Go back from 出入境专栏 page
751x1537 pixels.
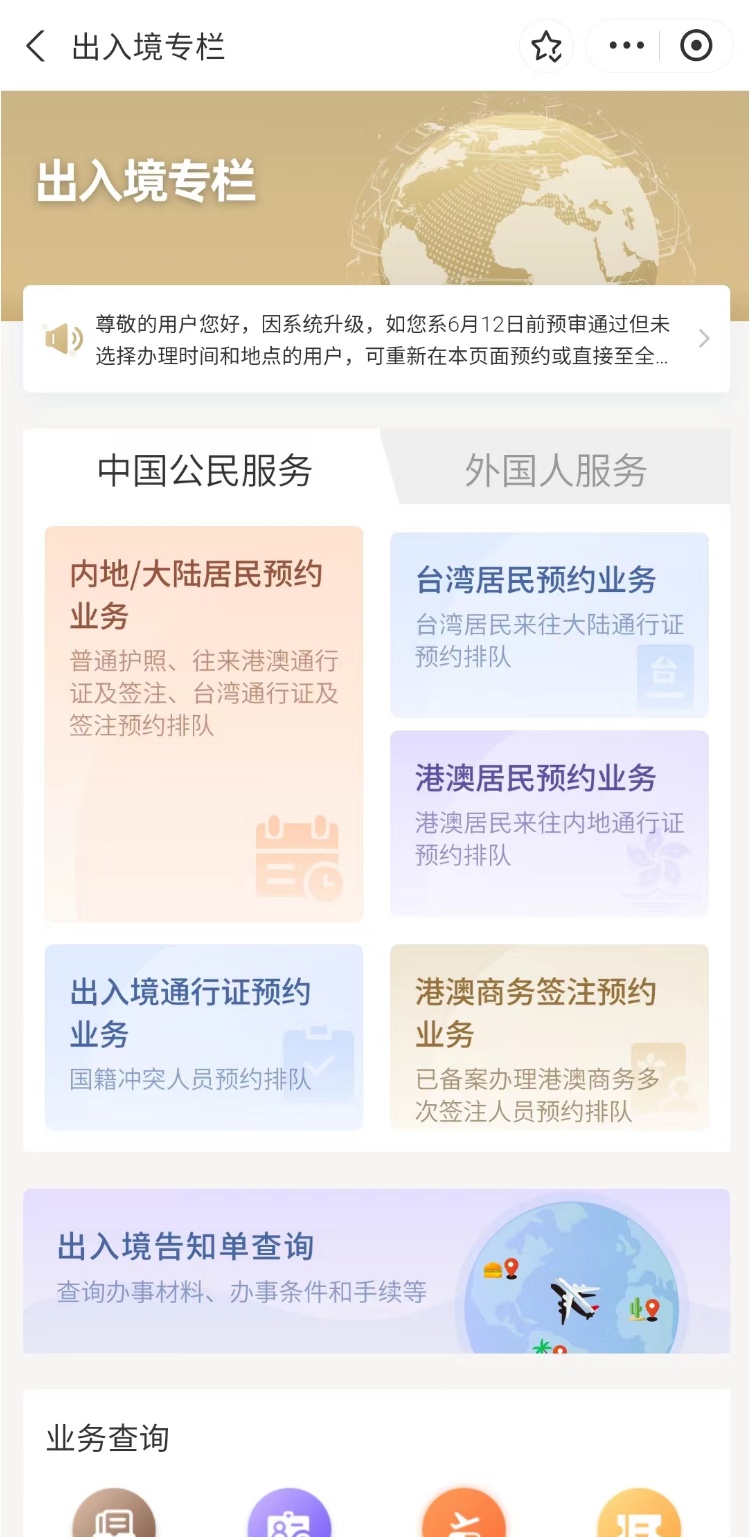(x=36, y=47)
